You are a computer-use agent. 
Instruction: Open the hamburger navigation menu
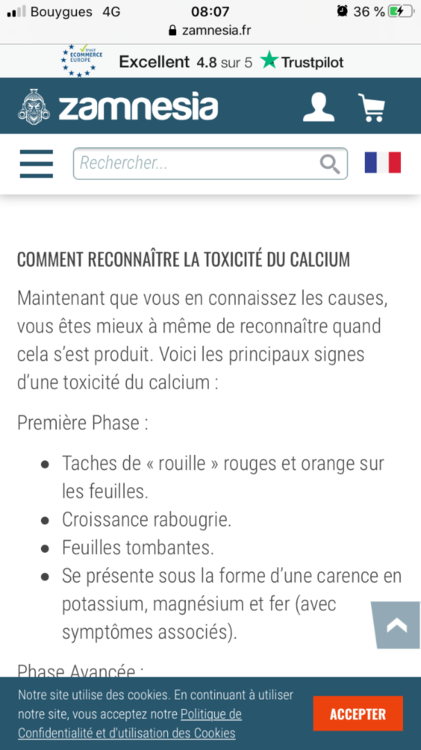pos(36,164)
